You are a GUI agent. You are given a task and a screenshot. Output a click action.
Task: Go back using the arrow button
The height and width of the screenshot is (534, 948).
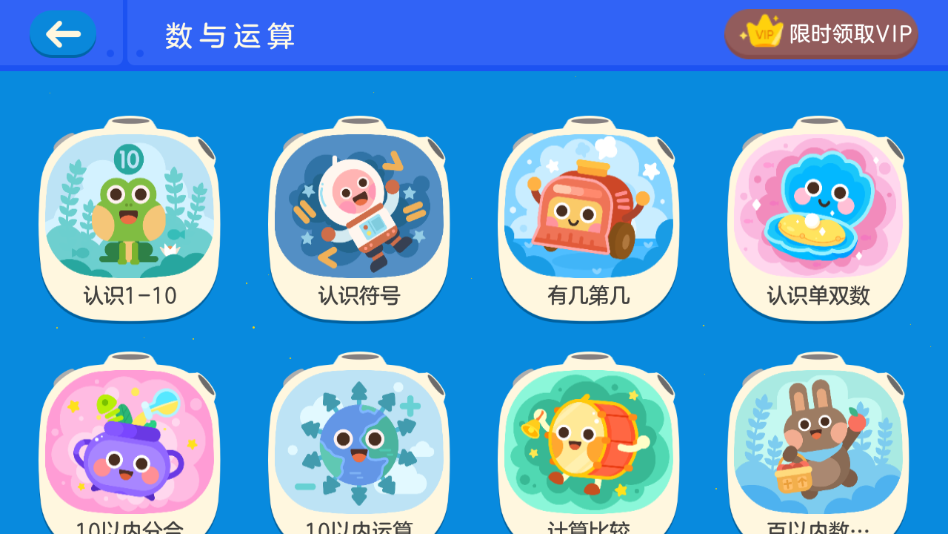(x=62, y=35)
